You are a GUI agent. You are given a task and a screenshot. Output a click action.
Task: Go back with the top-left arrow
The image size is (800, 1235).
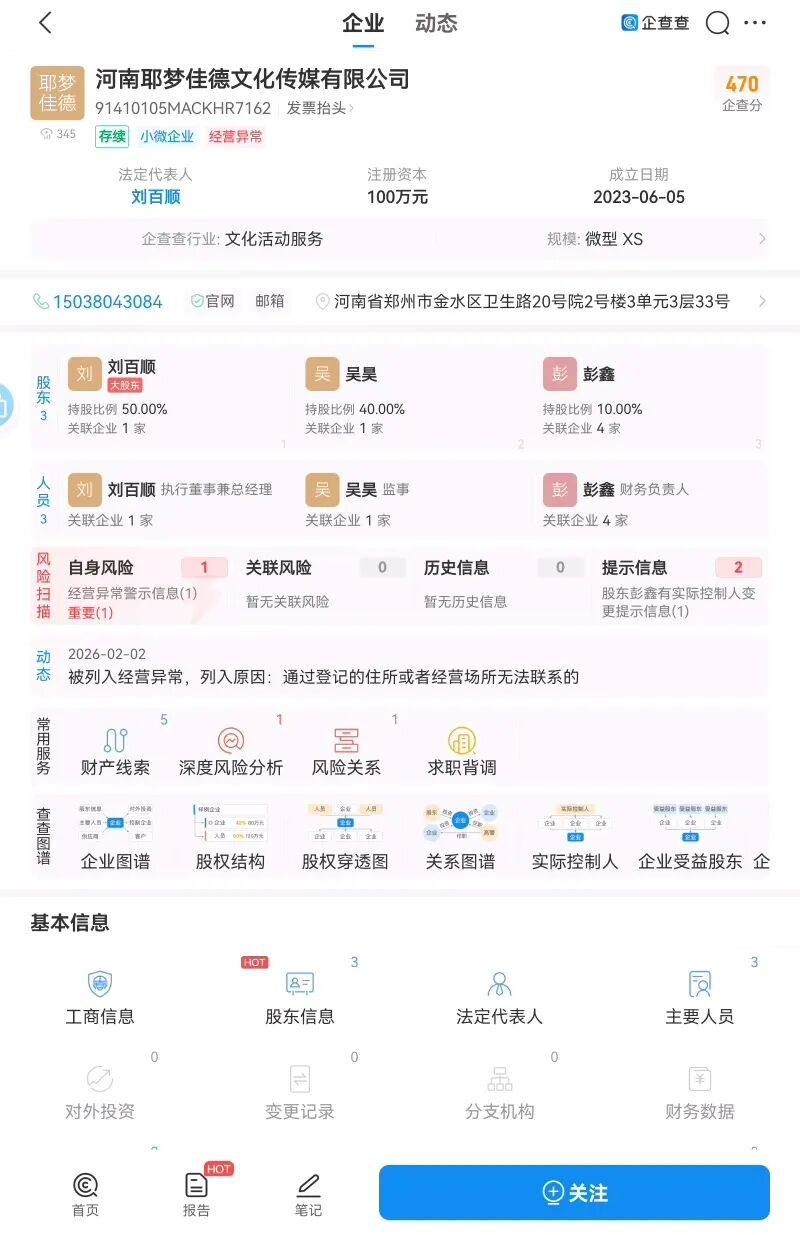(45, 23)
